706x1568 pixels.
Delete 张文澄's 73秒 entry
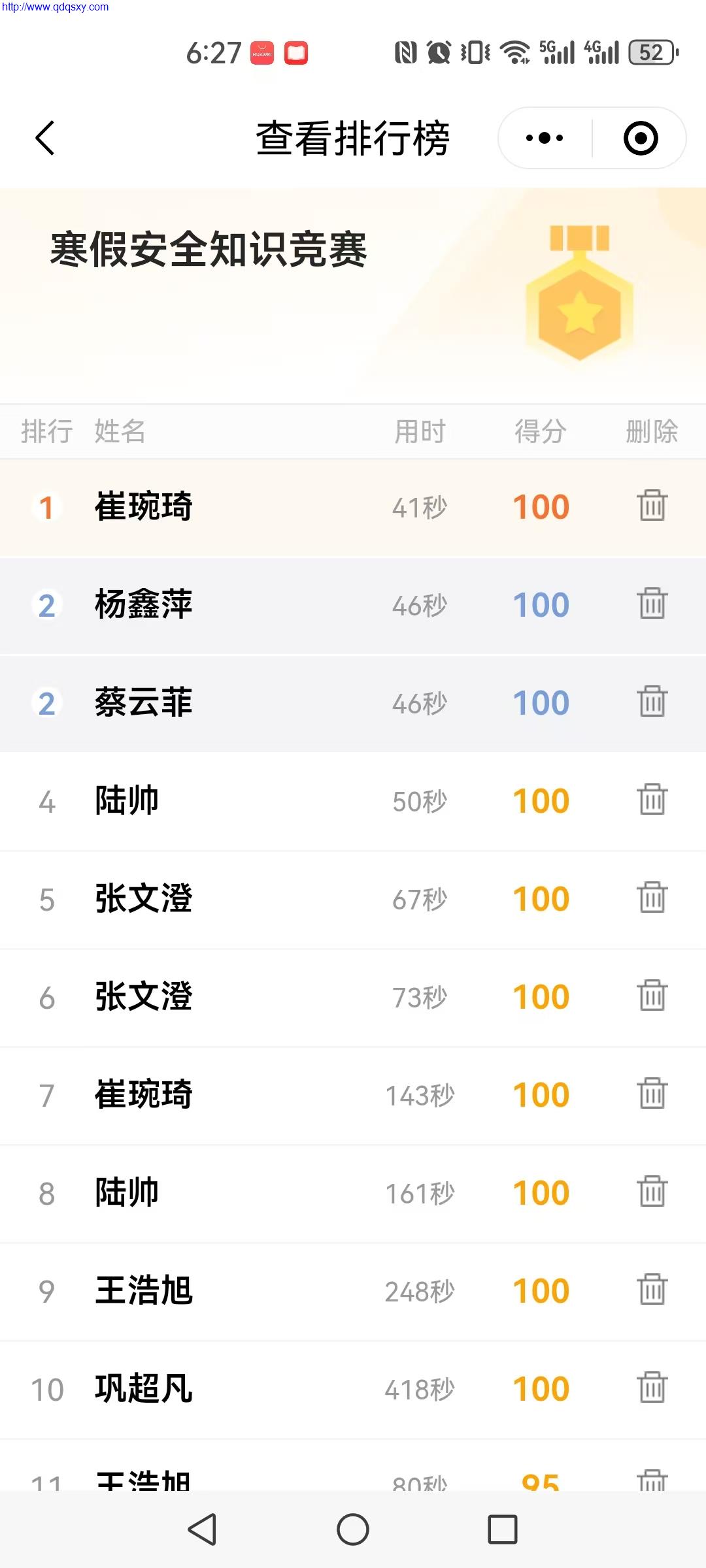pos(652,996)
